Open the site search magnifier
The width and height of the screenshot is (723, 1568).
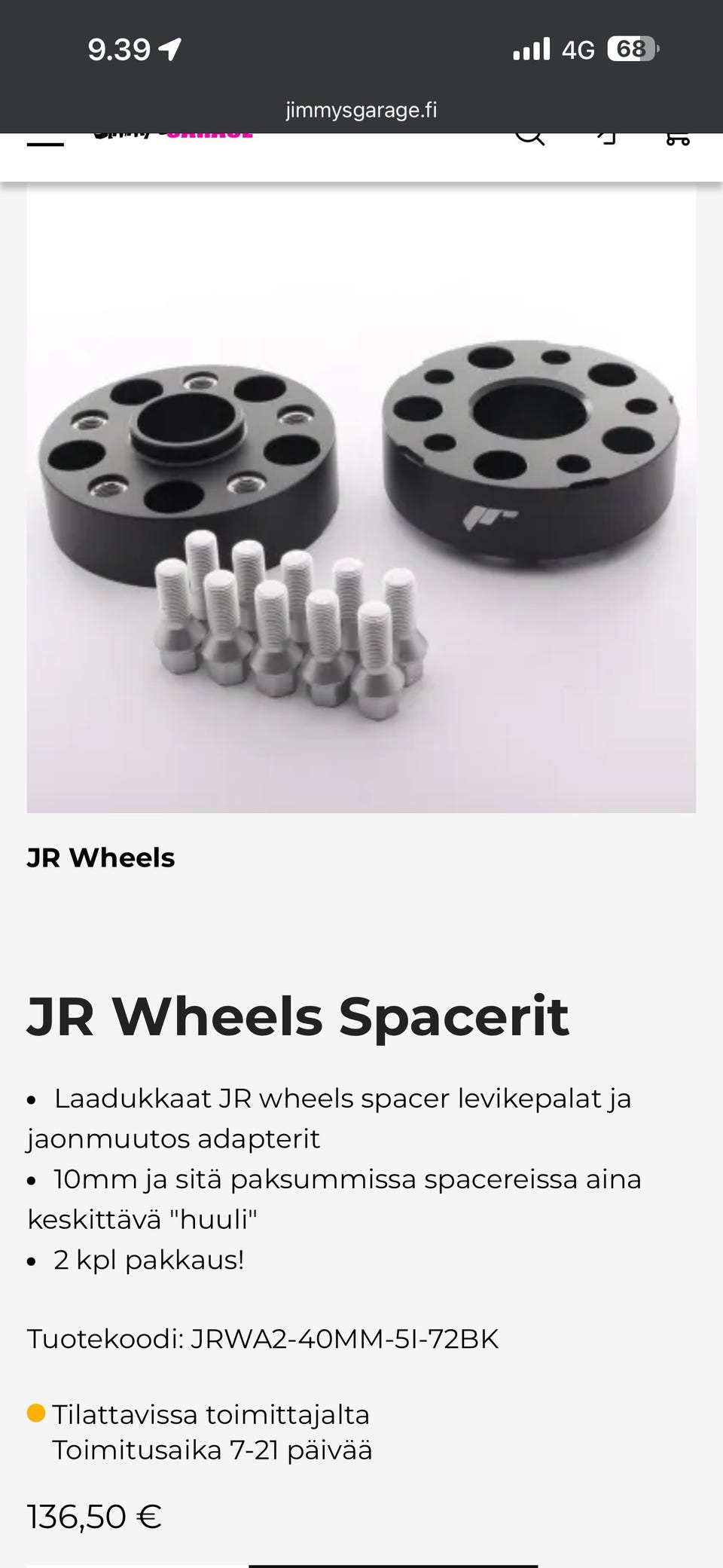pos(530,139)
